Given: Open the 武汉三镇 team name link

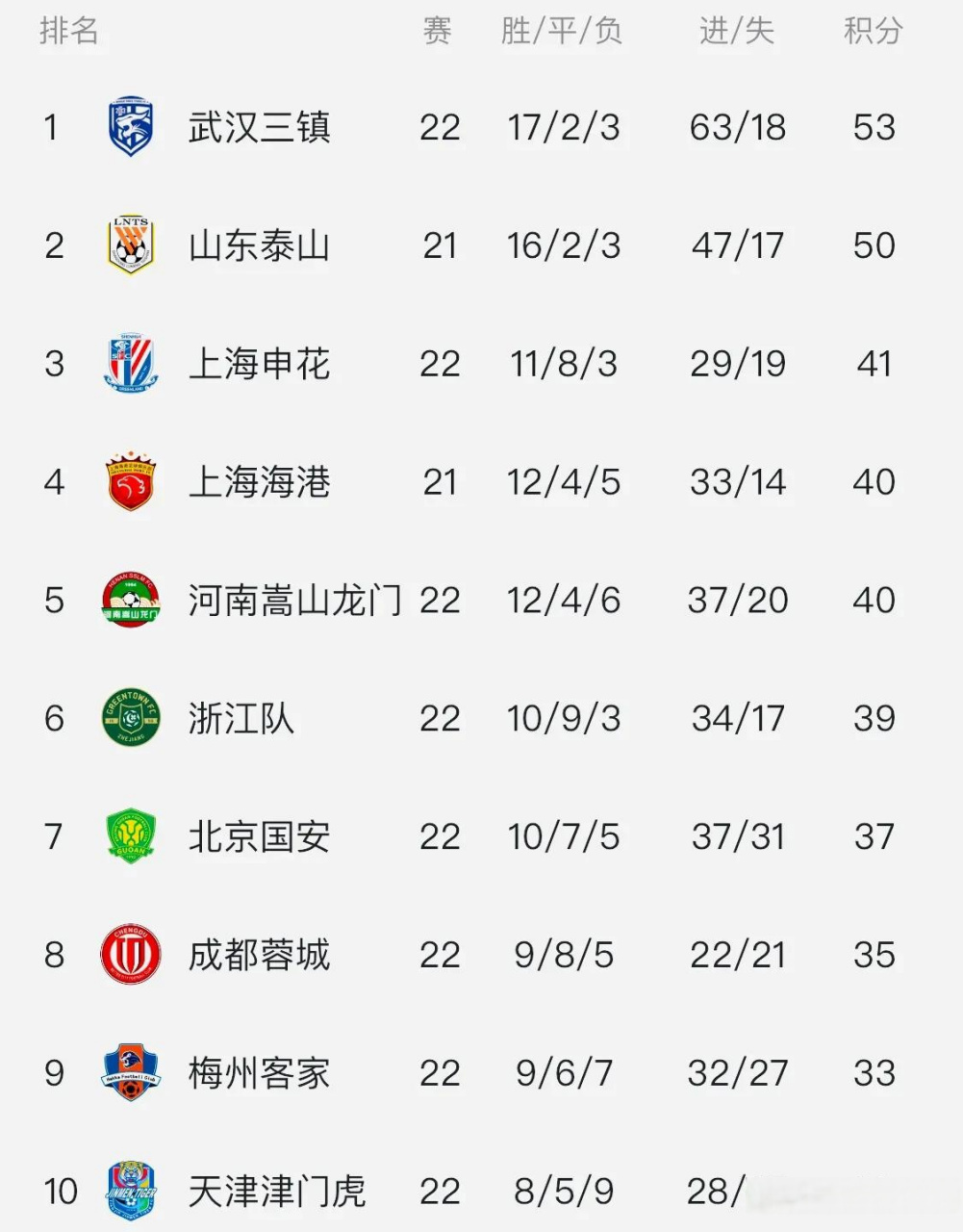Looking at the screenshot, I should (259, 126).
